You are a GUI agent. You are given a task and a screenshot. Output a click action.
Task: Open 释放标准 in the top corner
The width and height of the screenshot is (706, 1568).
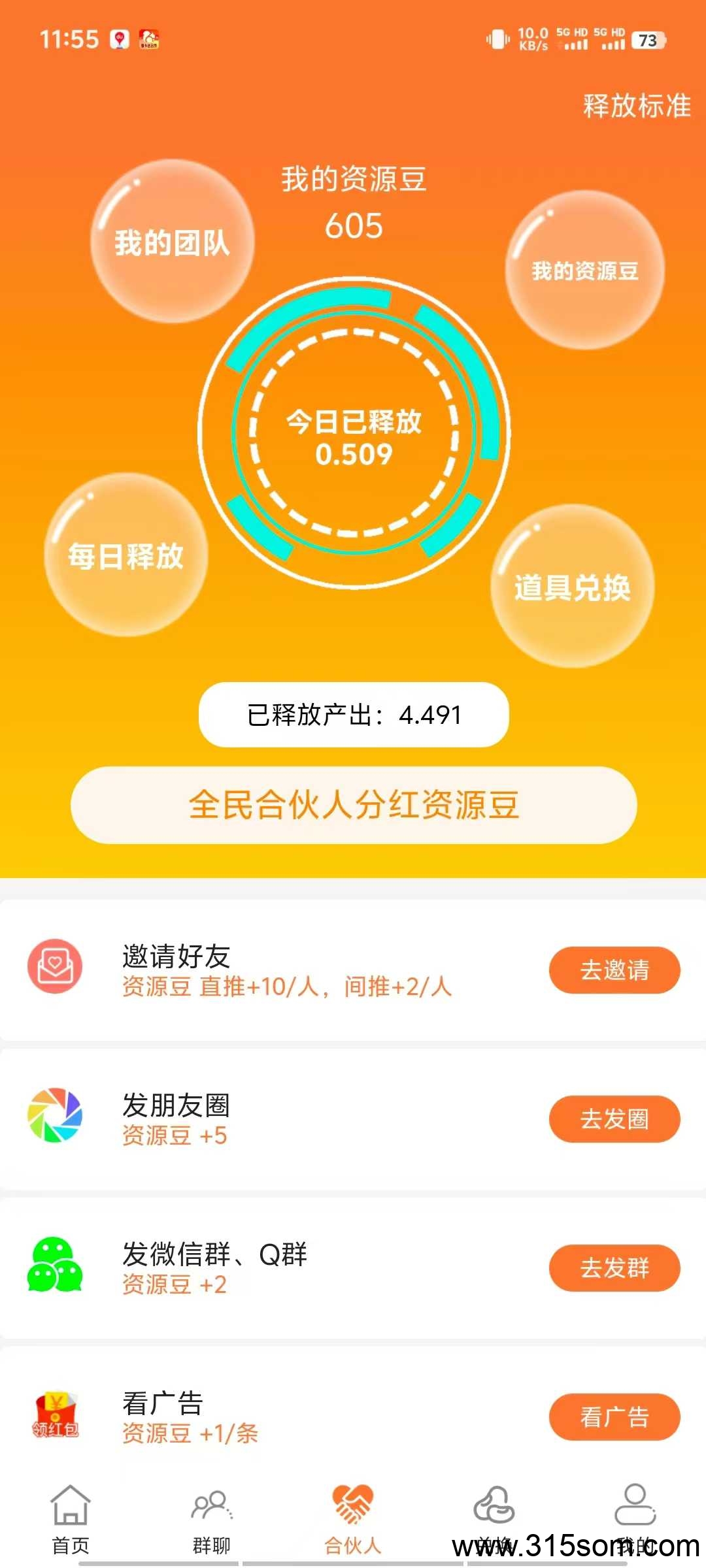pos(637,106)
